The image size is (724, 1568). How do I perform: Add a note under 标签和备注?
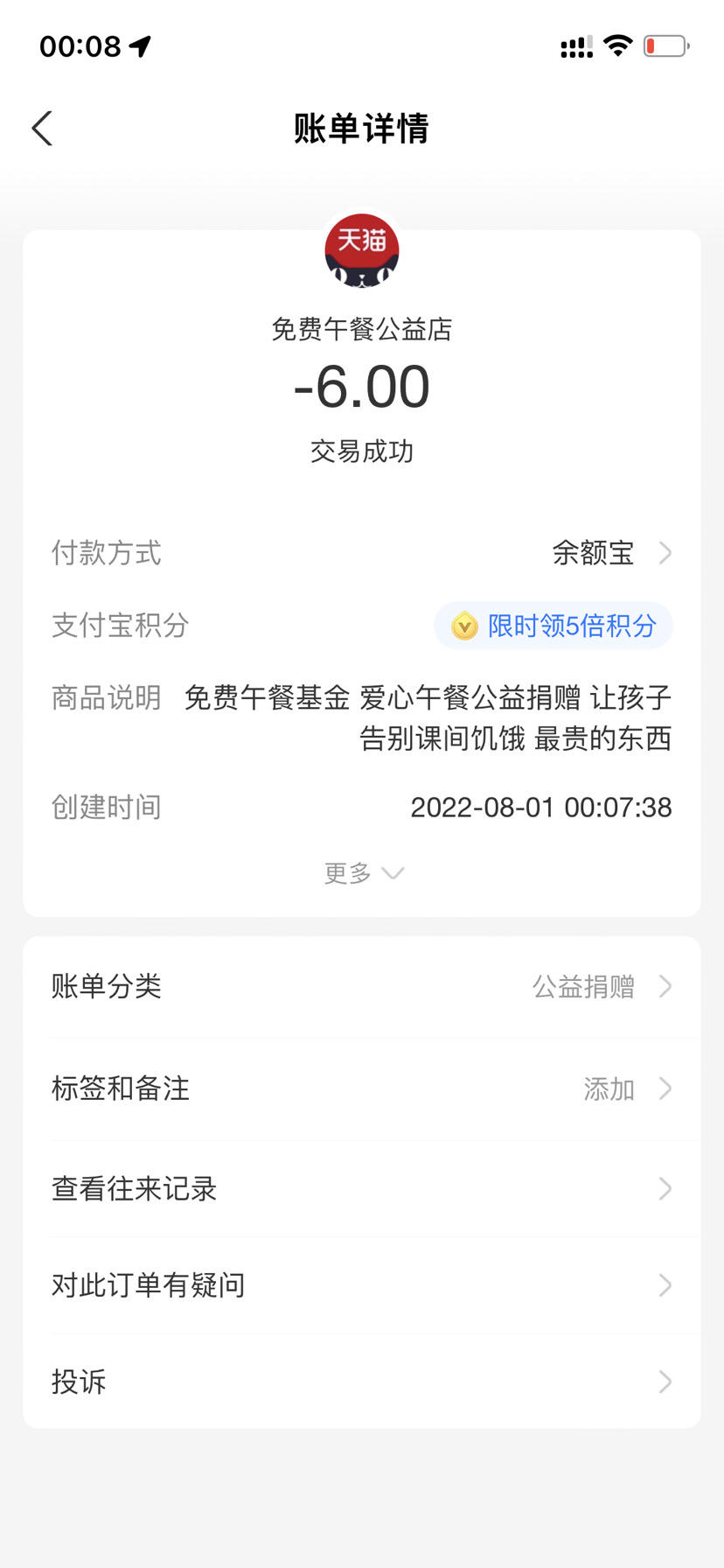click(x=362, y=1088)
